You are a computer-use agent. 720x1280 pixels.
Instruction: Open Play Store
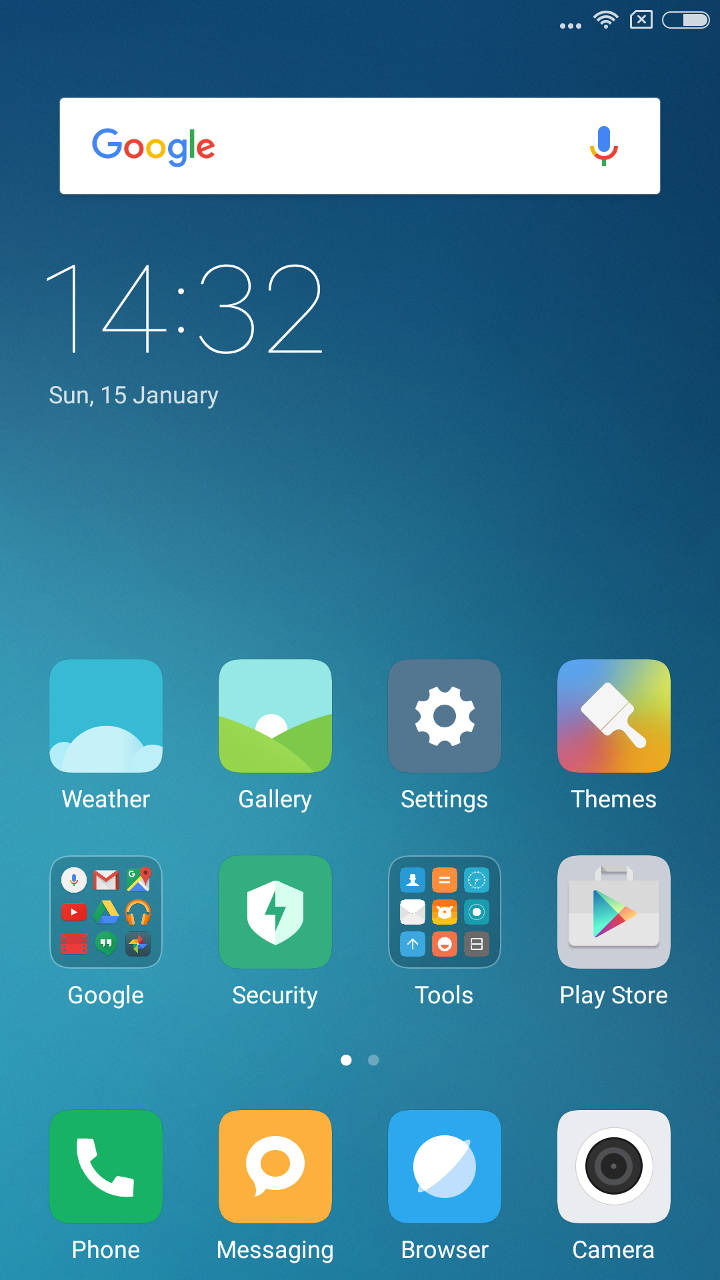613,912
